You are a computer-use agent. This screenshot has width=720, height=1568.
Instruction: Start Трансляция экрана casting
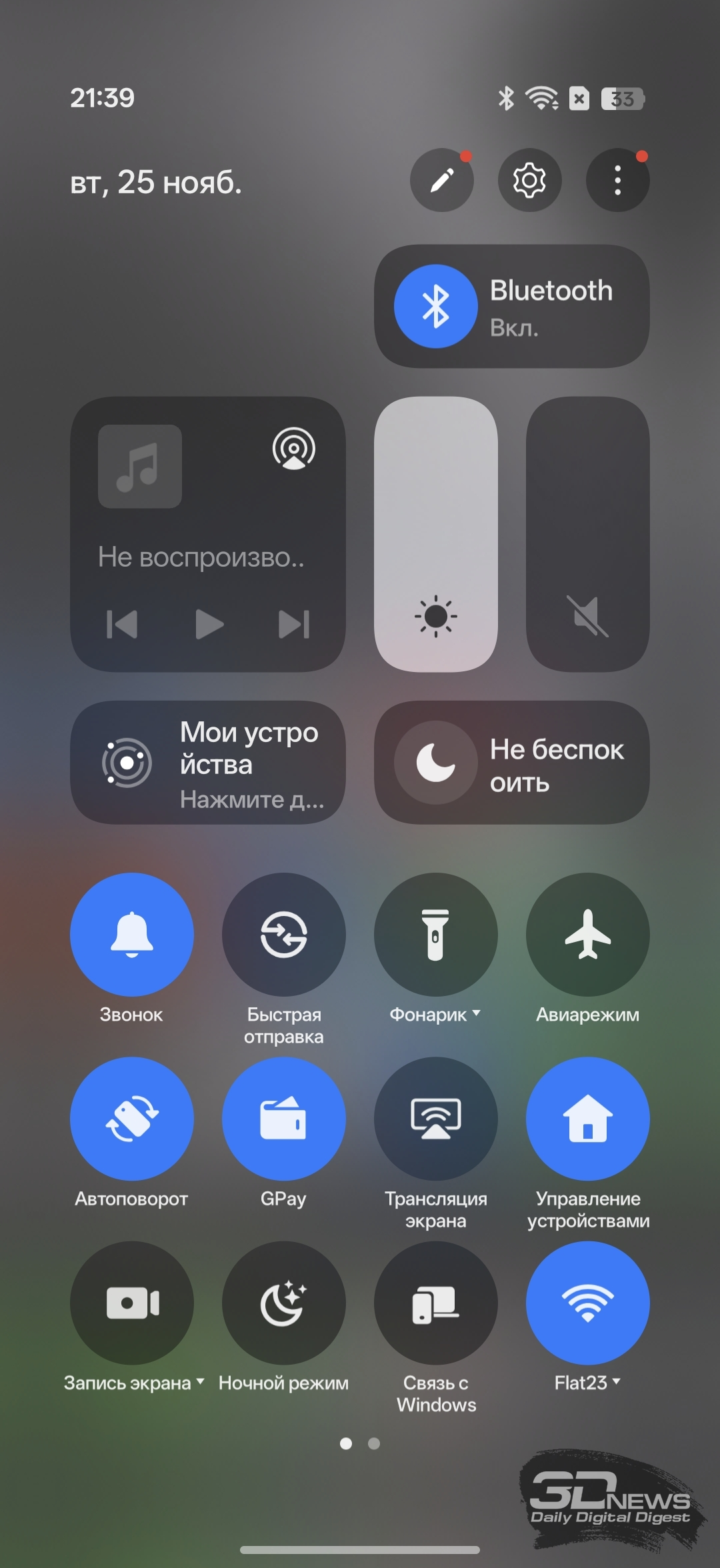tap(436, 1119)
